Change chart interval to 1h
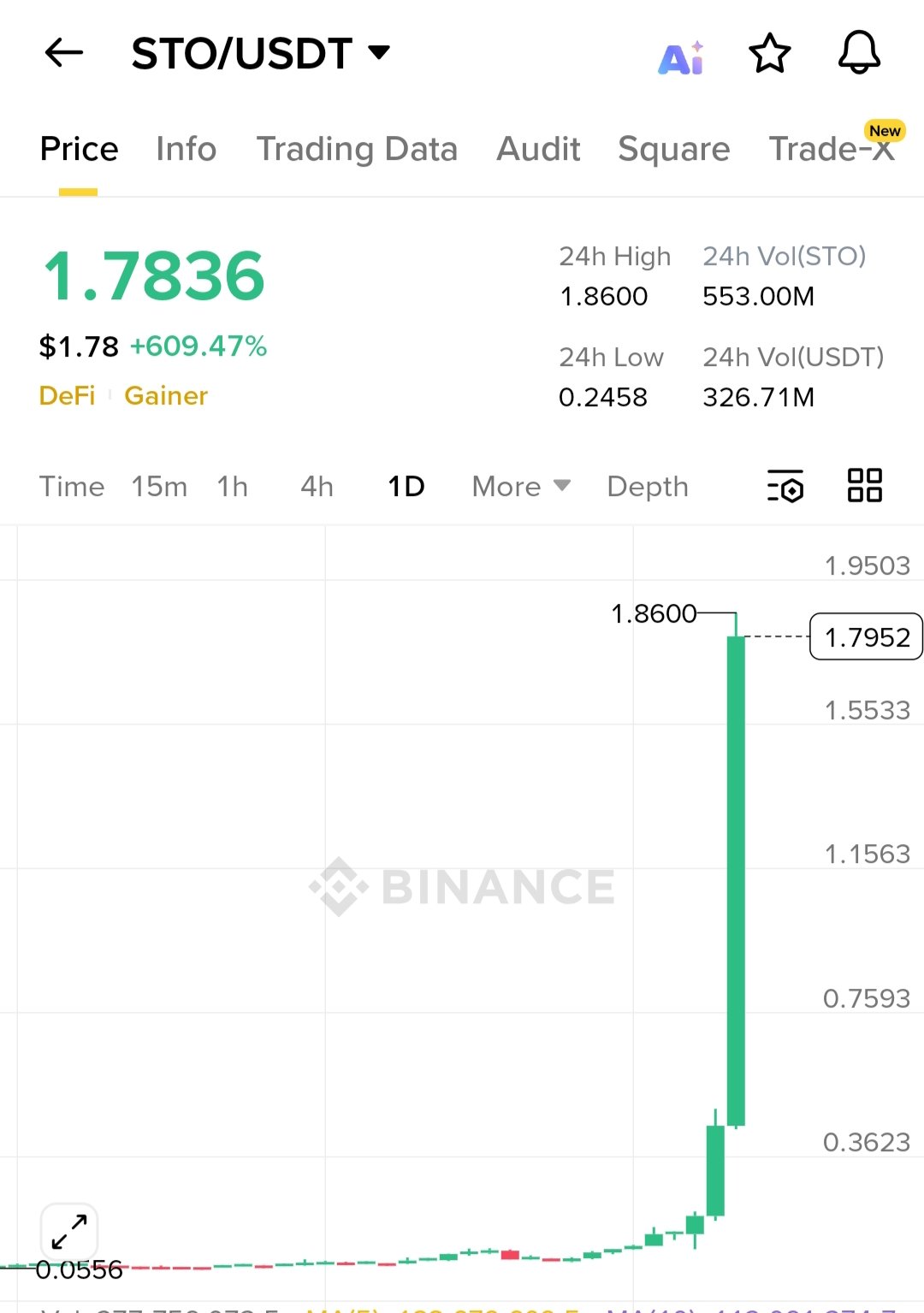 tap(232, 487)
